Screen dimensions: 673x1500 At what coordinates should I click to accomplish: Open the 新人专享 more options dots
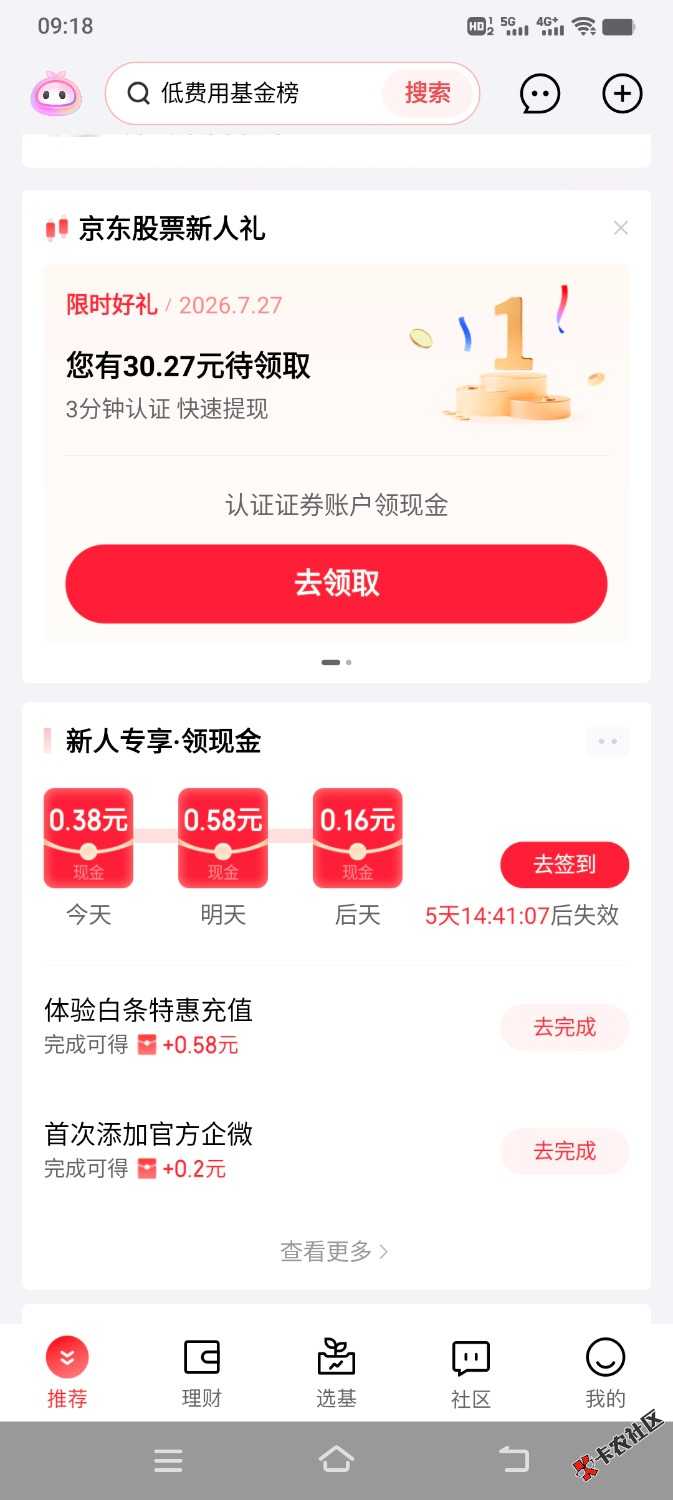tap(608, 741)
